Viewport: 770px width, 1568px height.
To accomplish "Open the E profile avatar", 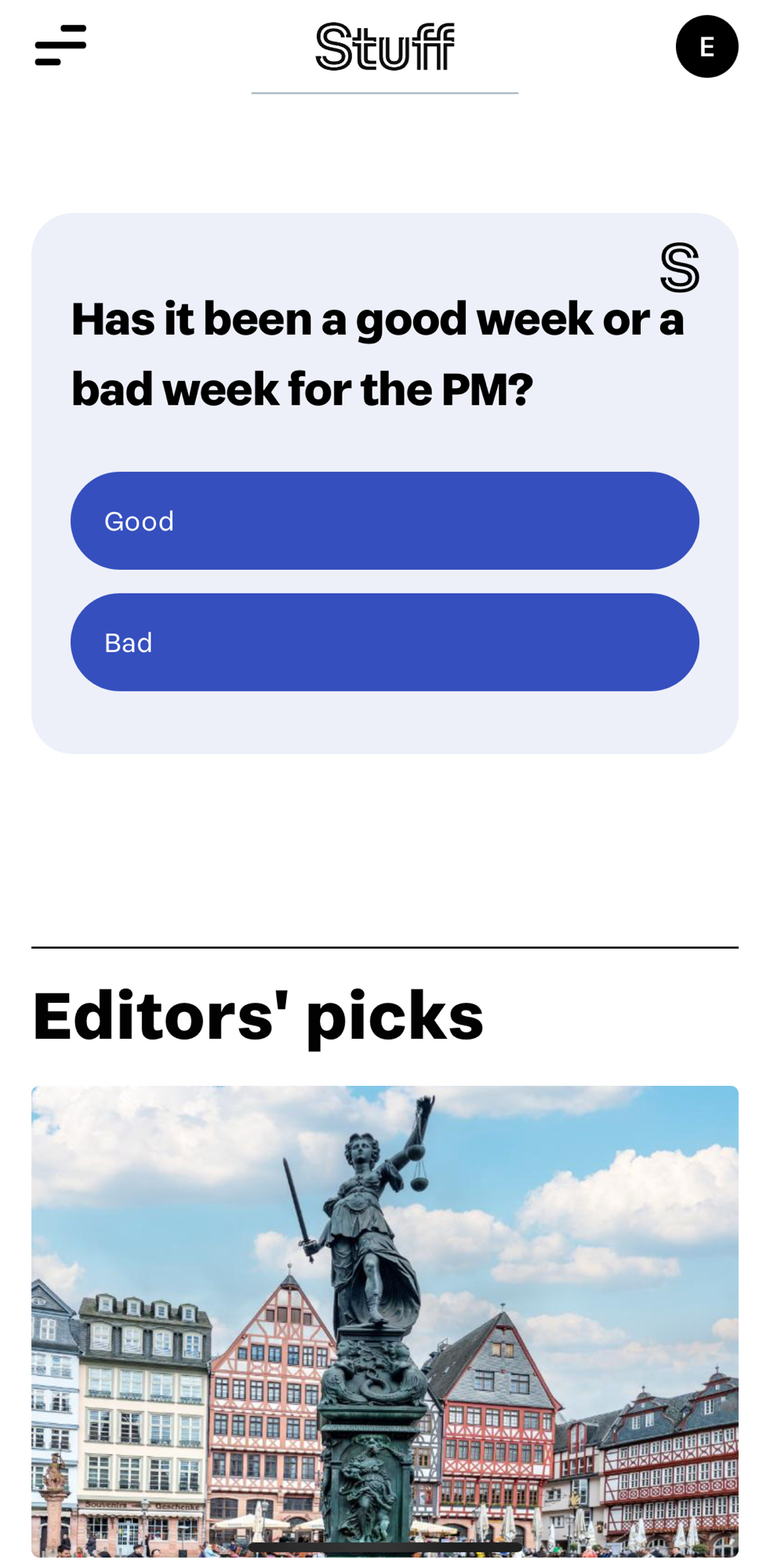I will (706, 46).
